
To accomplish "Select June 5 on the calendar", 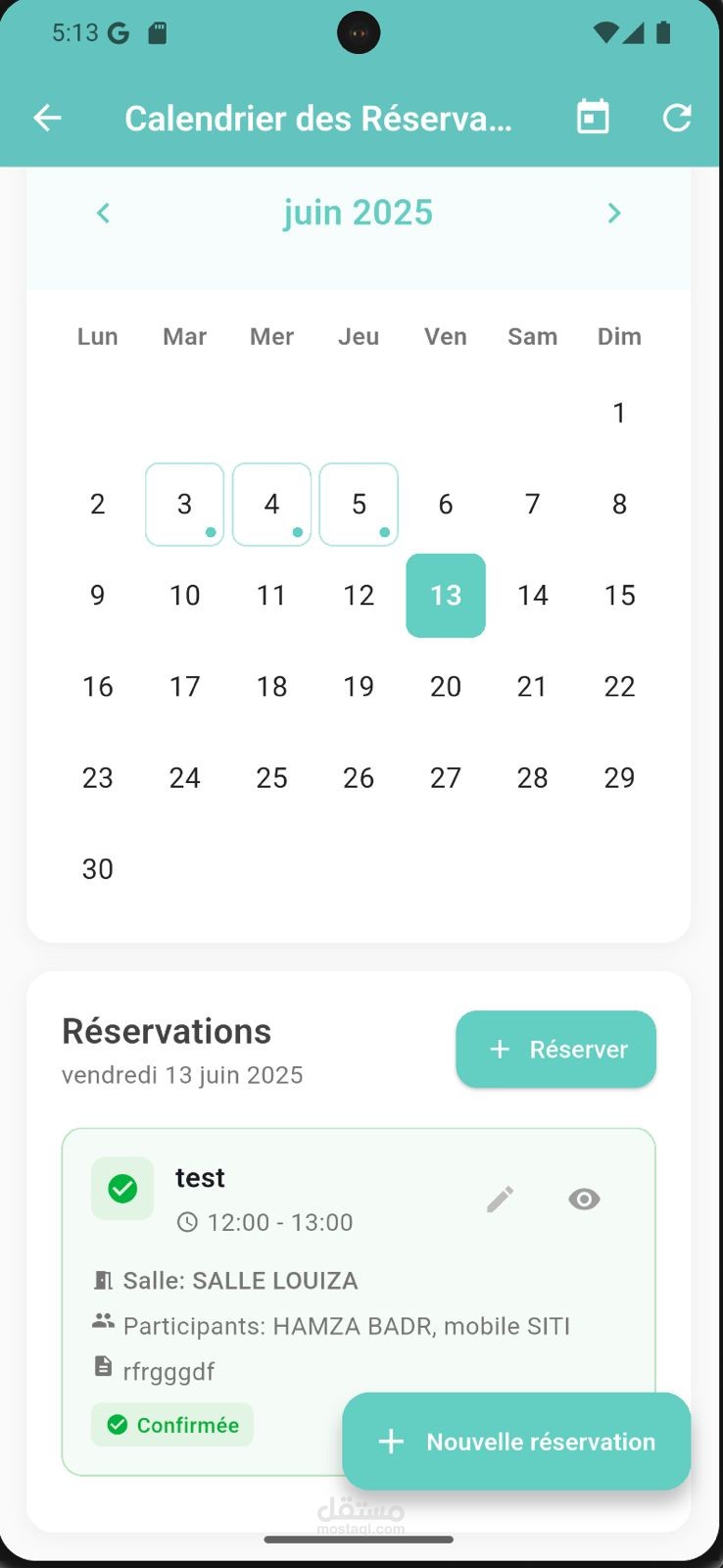I will click(359, 504).
